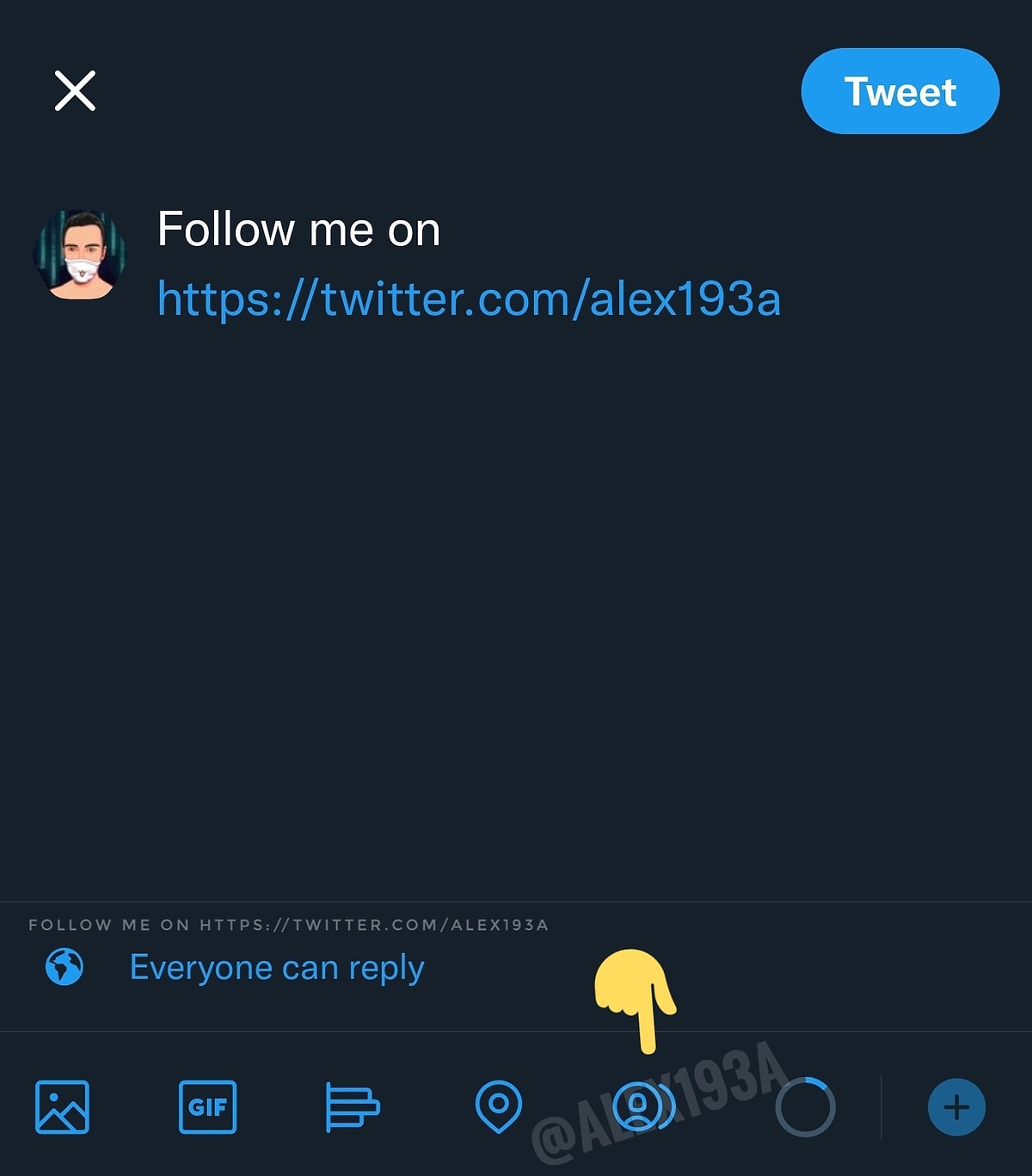This screenshot has width=1032, height=1176.
Task: Tap the profile avatar next to the tweet
Action: click(x=83, y=255)
